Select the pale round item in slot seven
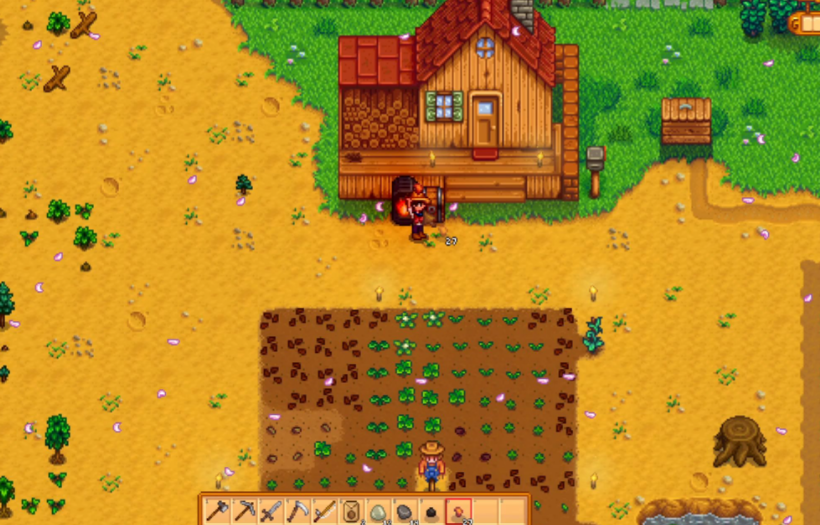The height and width of the screenshot is (525, 820). (x=379, y=511)
